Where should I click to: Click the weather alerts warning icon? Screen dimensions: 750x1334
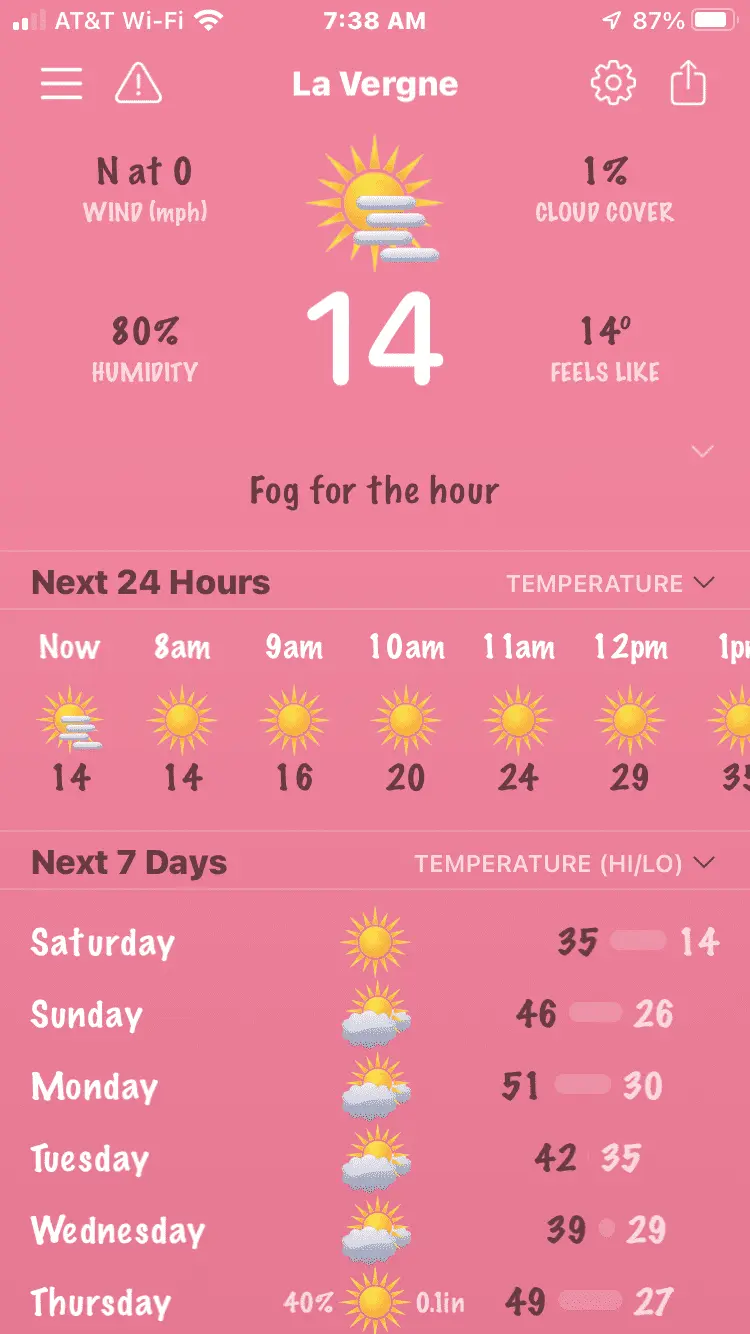point(139,84)
